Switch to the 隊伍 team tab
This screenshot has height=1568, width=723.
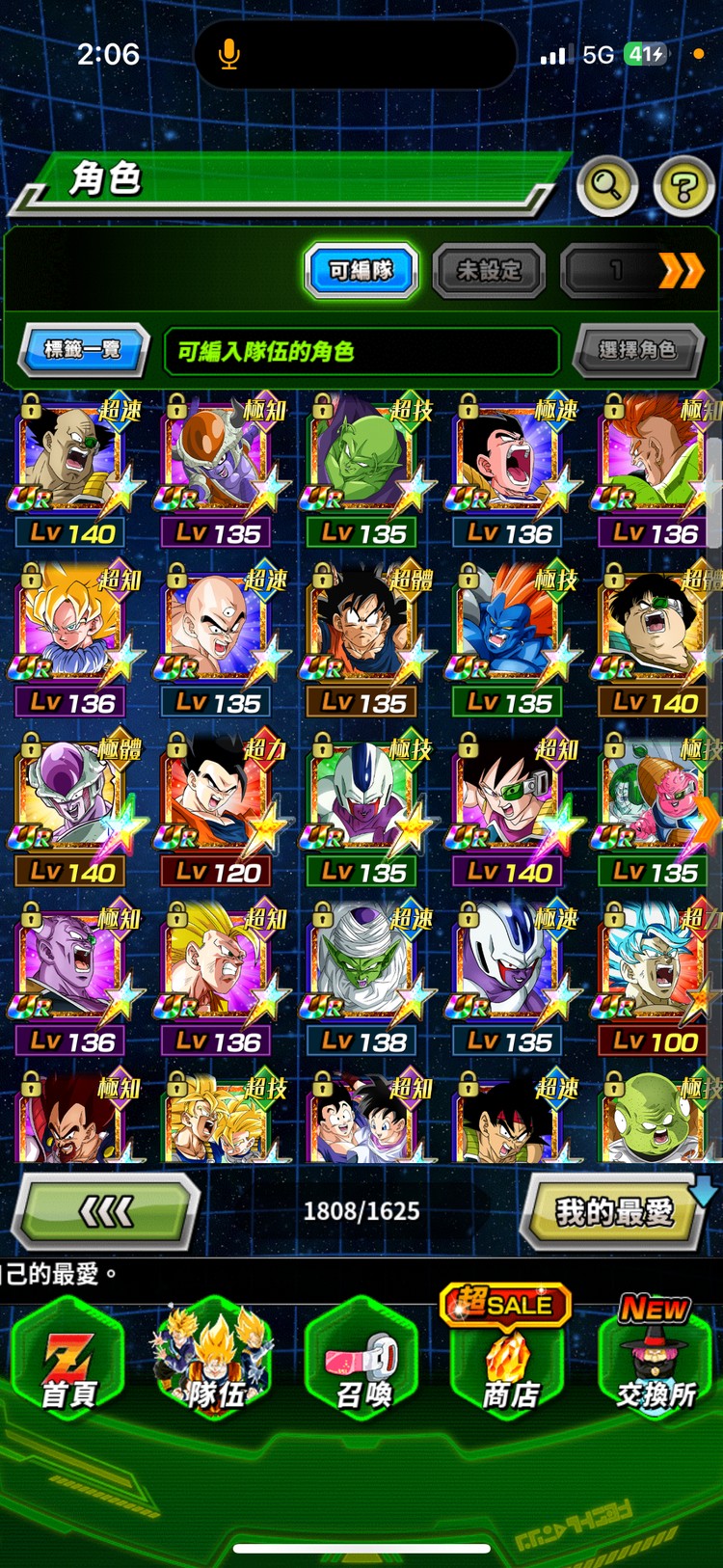click(215, 1360)
